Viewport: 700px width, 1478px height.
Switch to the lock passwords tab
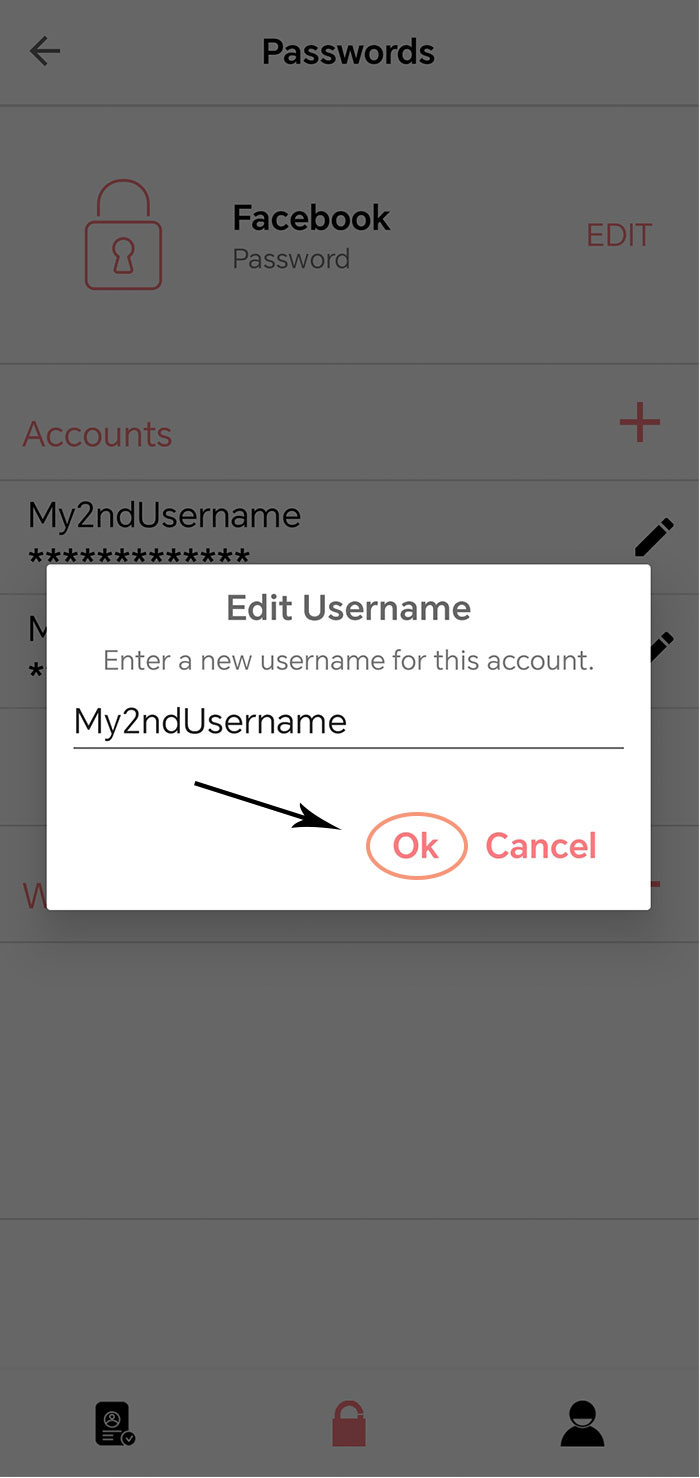coord(349,1424)
